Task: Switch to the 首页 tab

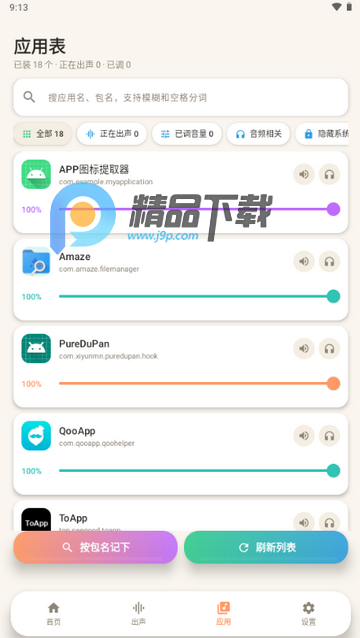Action: [x=53, y=614]
